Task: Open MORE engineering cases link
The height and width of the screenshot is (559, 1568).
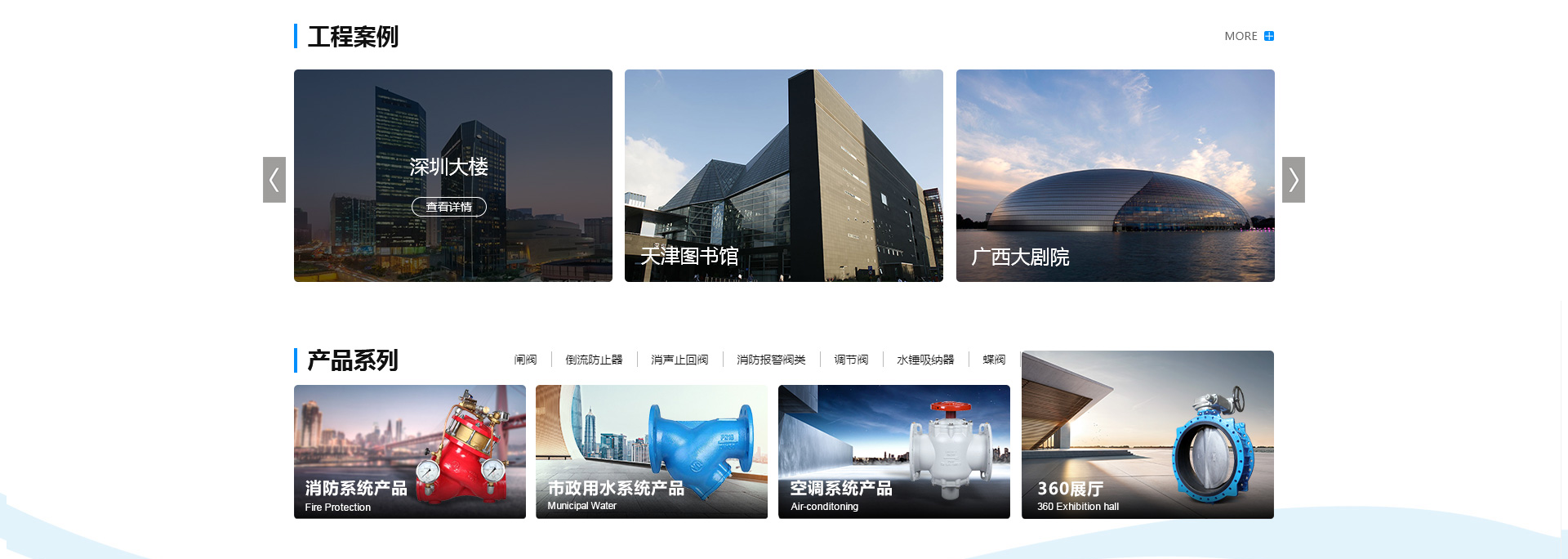Action: pos(1248,36)
